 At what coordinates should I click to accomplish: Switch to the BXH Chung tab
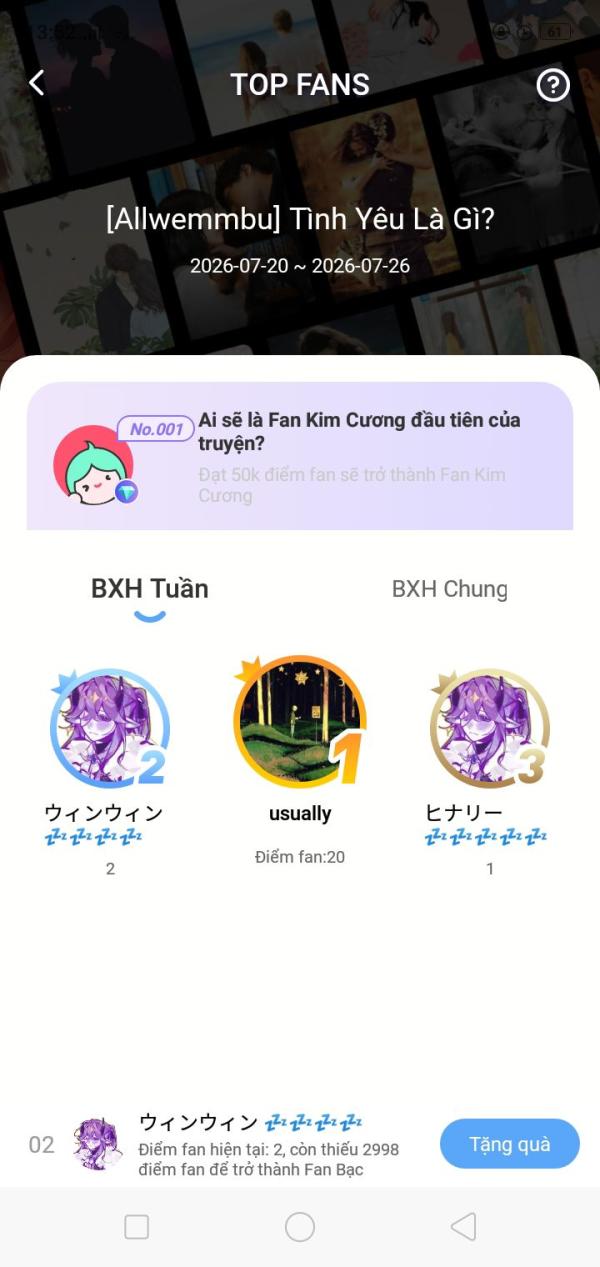click(x=449, y=589)
